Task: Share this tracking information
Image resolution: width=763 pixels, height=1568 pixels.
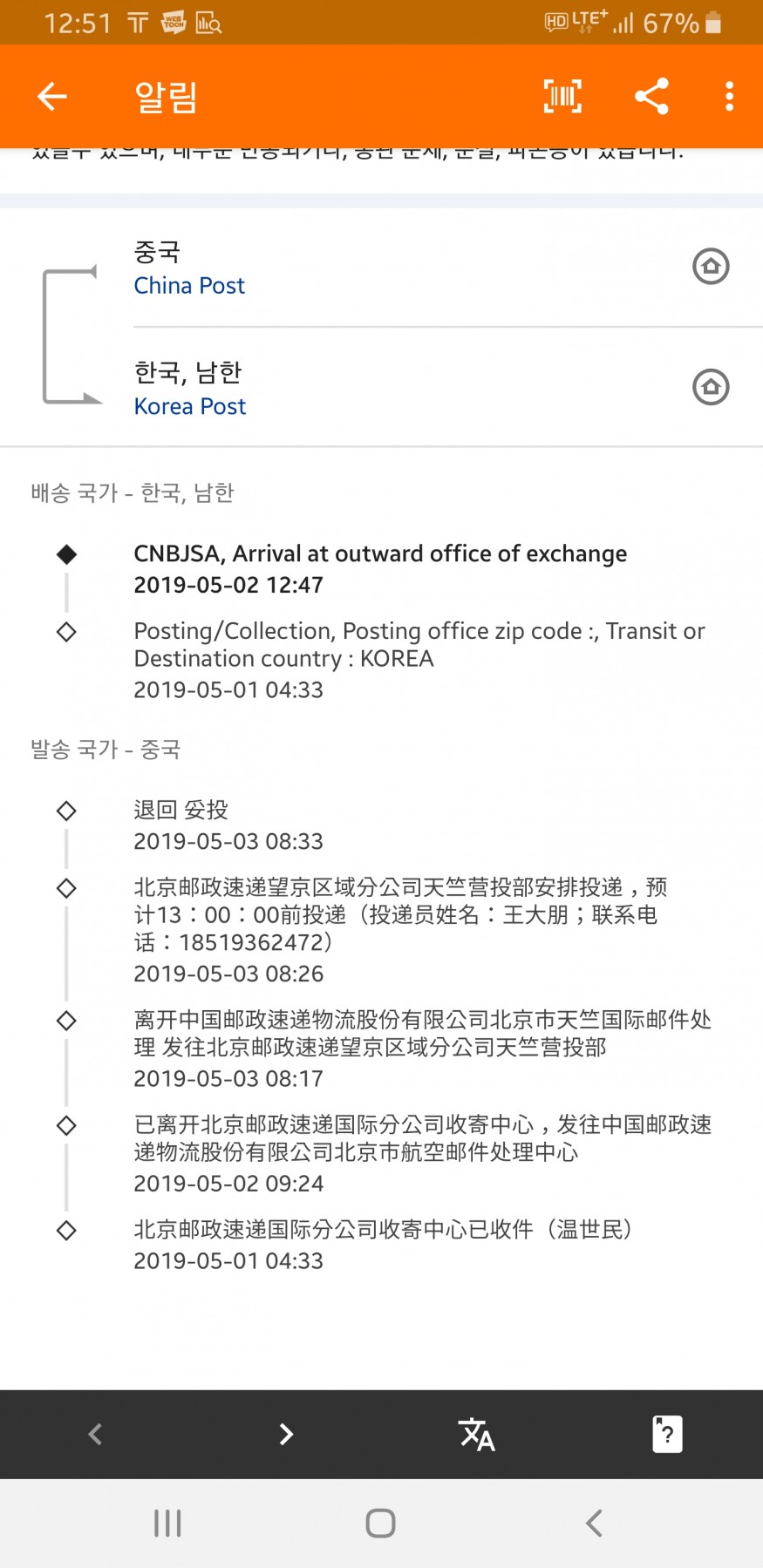Action: 651,96
